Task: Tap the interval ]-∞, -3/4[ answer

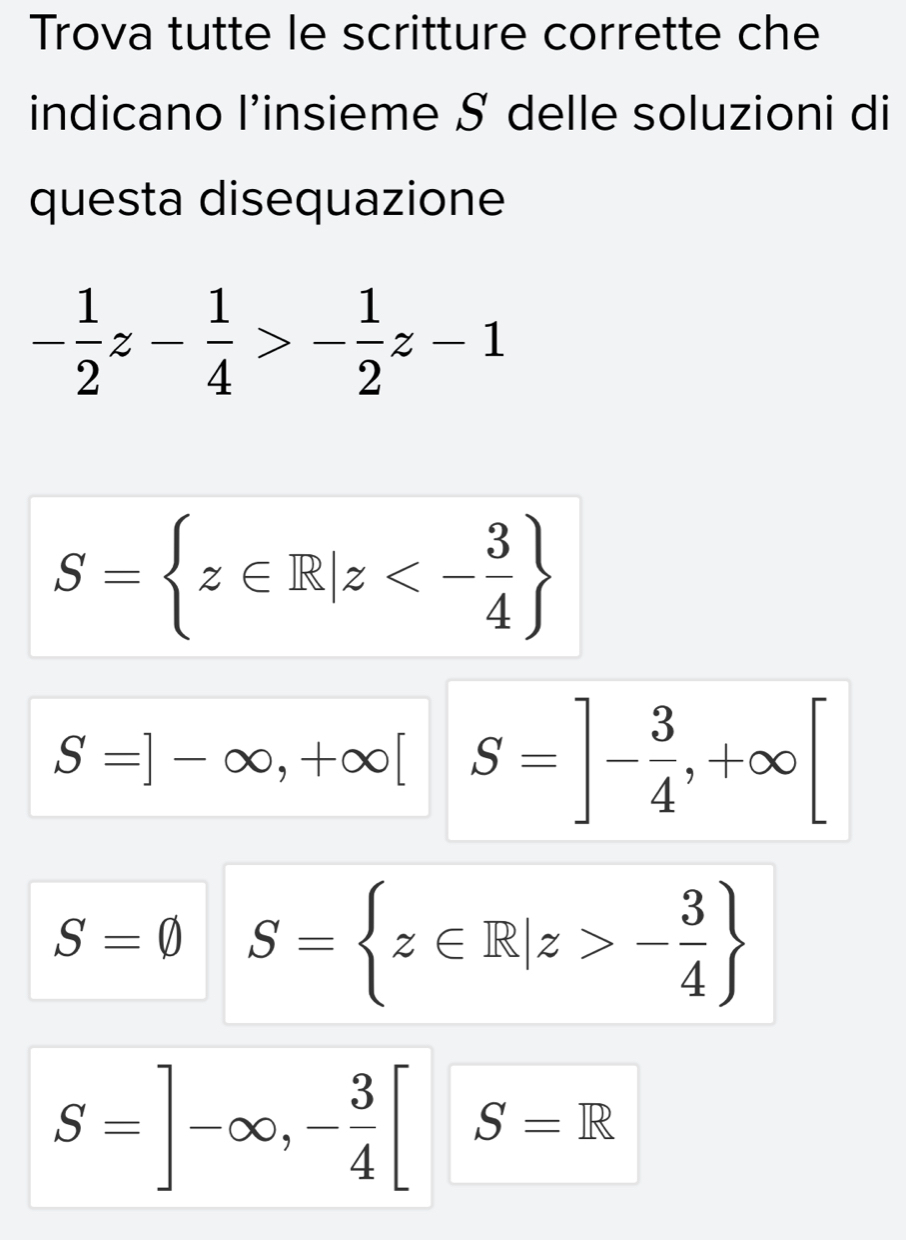Action: [x=230, y=1127]
